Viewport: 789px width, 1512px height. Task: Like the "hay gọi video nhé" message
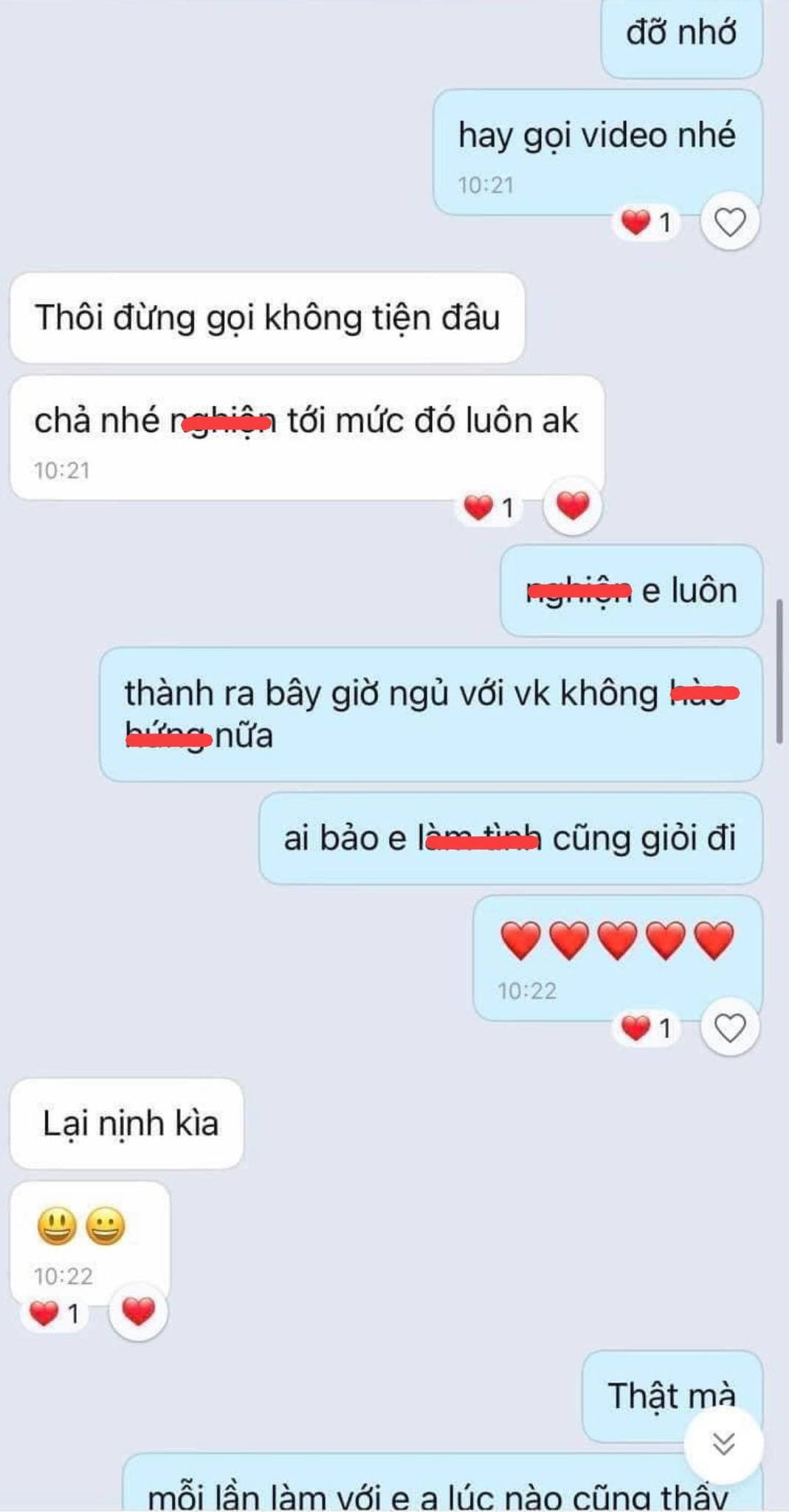[729, 221]
